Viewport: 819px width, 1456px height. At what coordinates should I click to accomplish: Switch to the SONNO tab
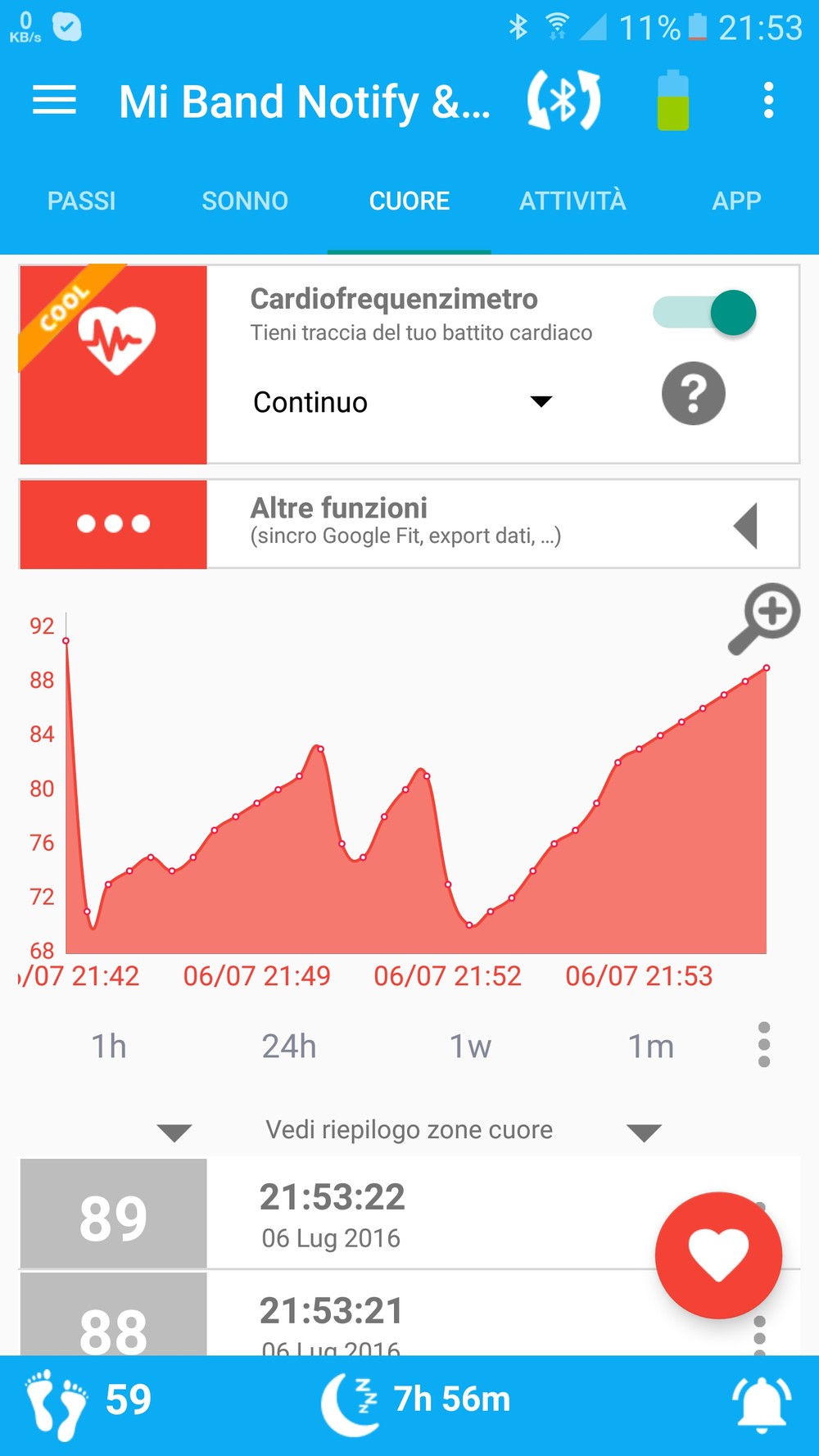245,201
